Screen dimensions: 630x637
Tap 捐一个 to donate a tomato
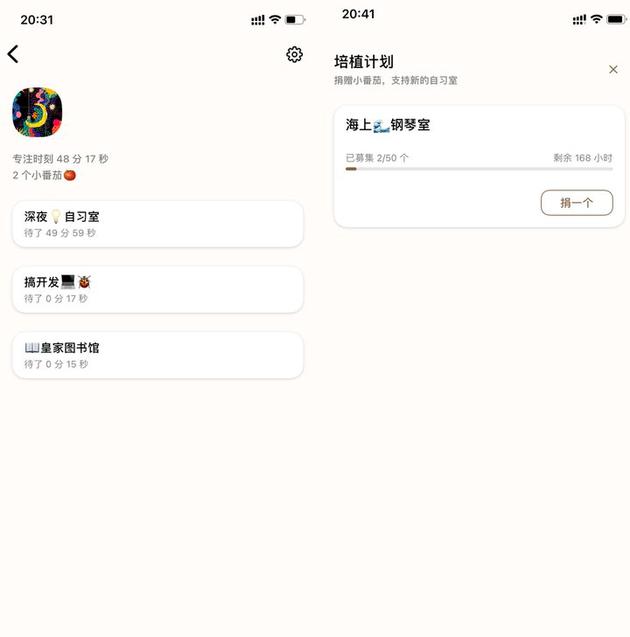click(x=576, y=203)
